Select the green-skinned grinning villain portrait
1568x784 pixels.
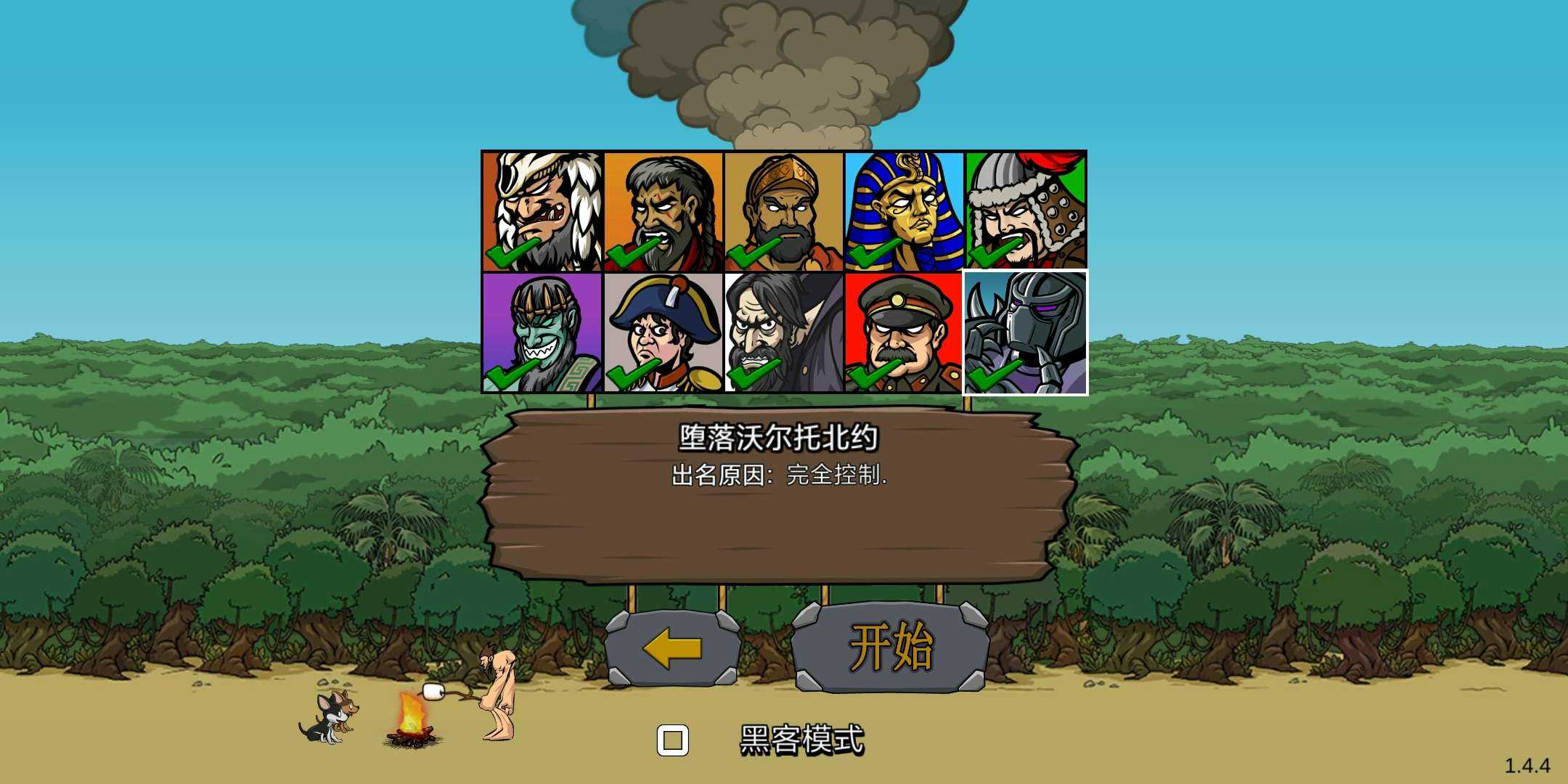tap(542, 332)
